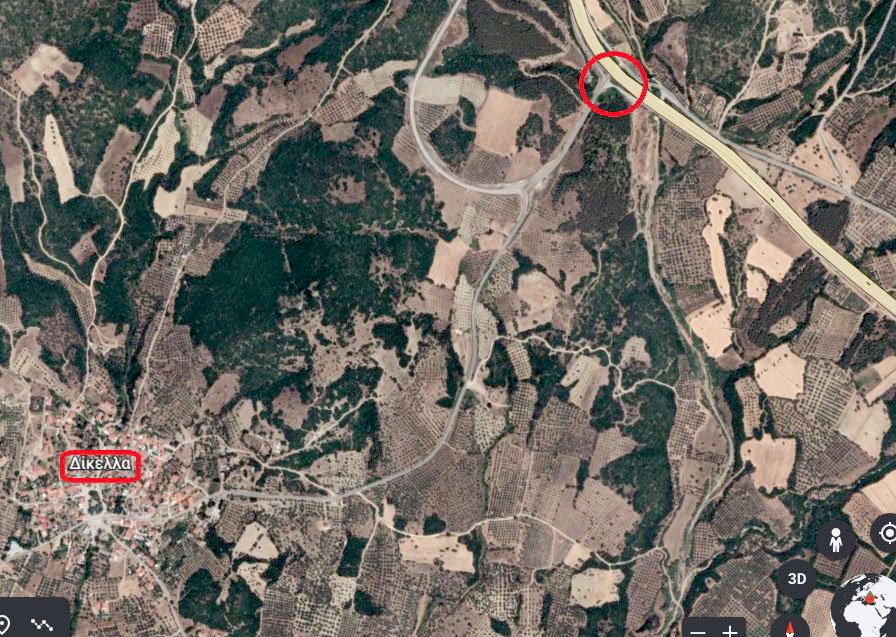
Task: Zoom out with the minus button
Action: (x=699, y=631)
